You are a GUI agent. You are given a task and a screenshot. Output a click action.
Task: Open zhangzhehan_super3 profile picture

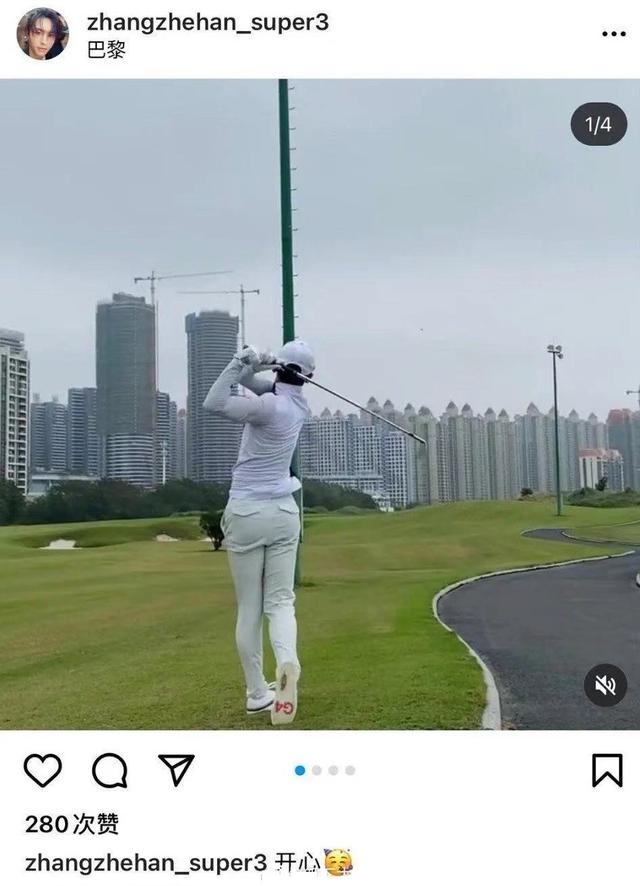42,33
